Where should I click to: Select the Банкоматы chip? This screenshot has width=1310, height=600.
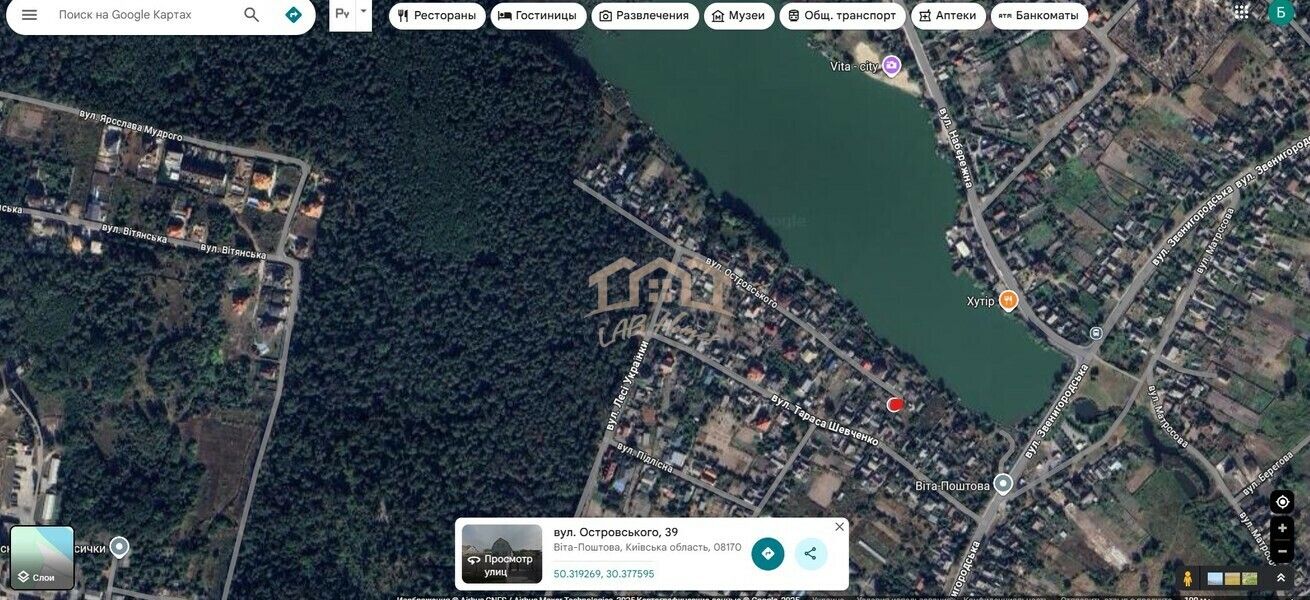point(1039,16)
